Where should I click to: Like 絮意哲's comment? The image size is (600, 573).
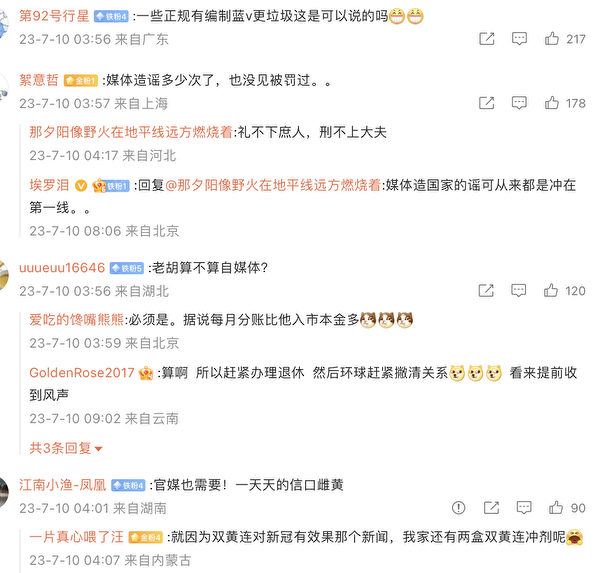pyautogui.click(x=552, y=103)
